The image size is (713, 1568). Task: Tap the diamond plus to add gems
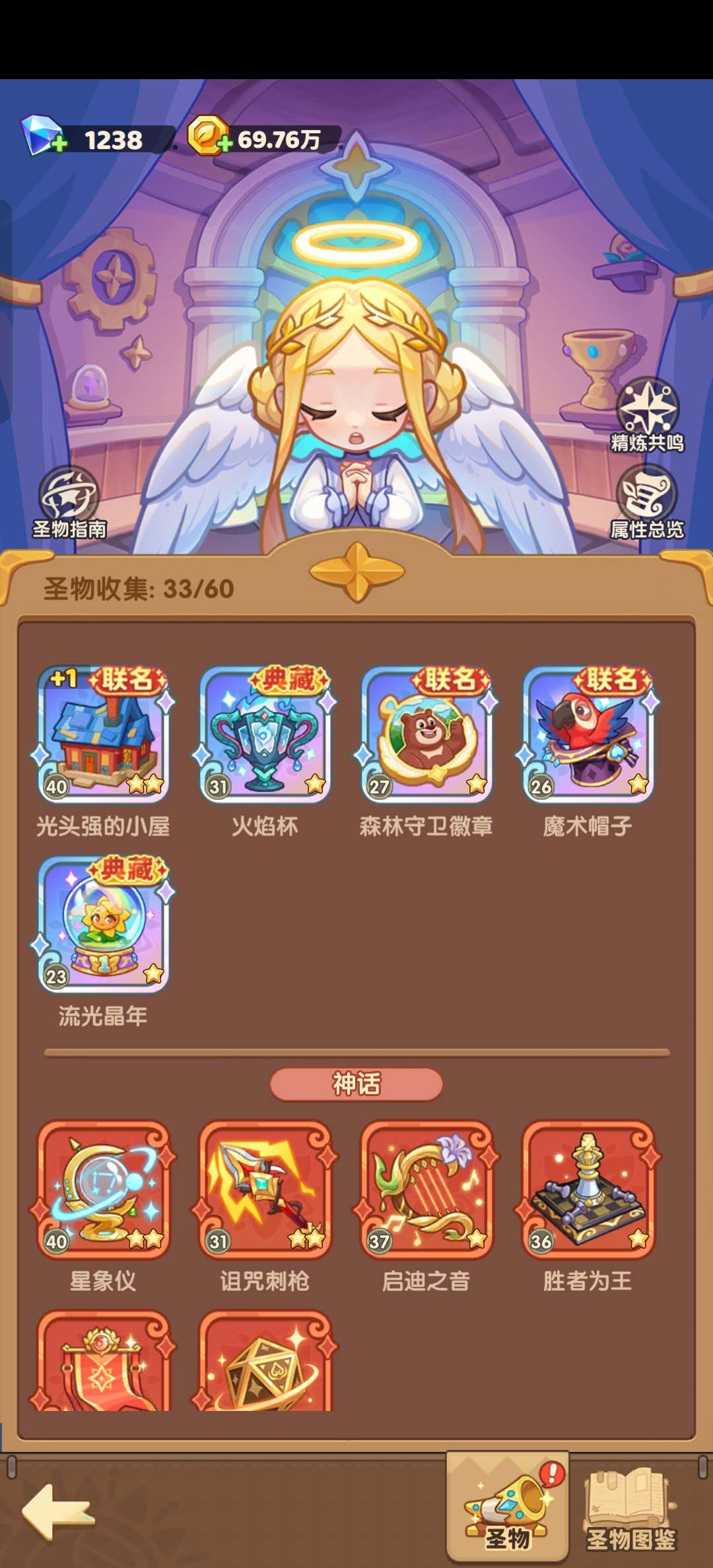[58, 143]
